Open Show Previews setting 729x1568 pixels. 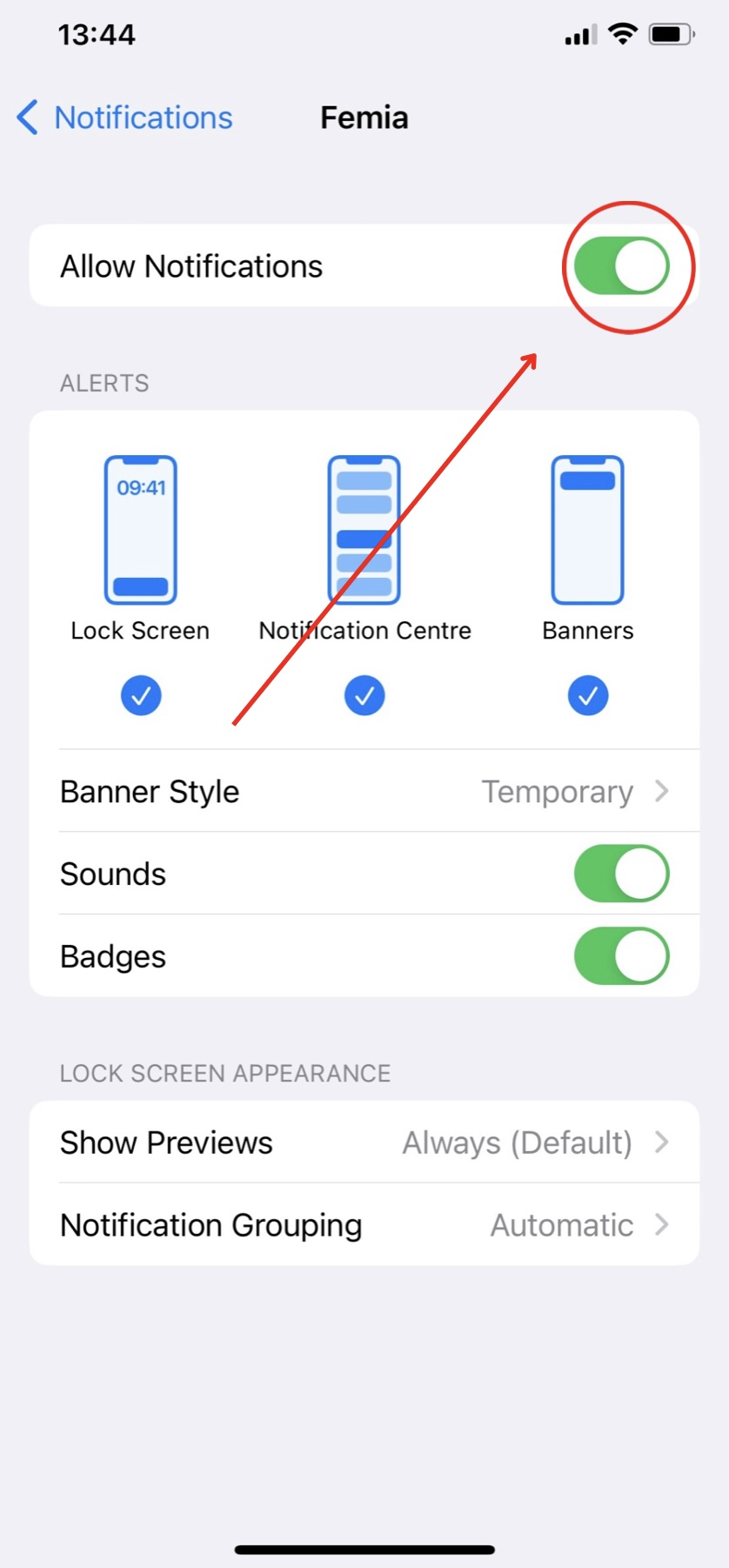tap(364, 1142)
